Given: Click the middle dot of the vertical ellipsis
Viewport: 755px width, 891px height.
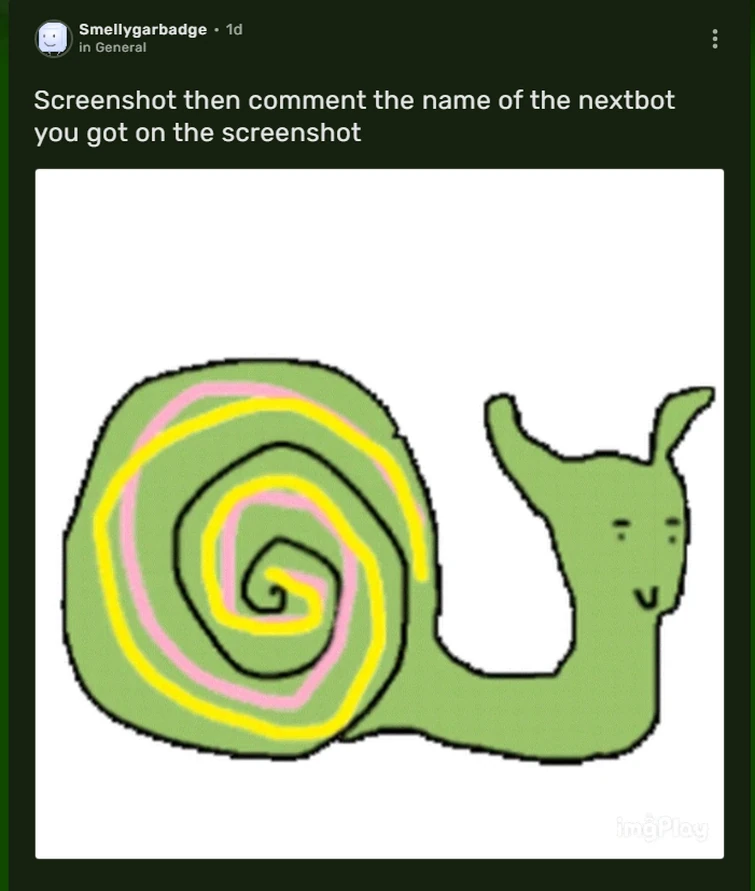Looking at the screenshot, I should tap(713, 38).
